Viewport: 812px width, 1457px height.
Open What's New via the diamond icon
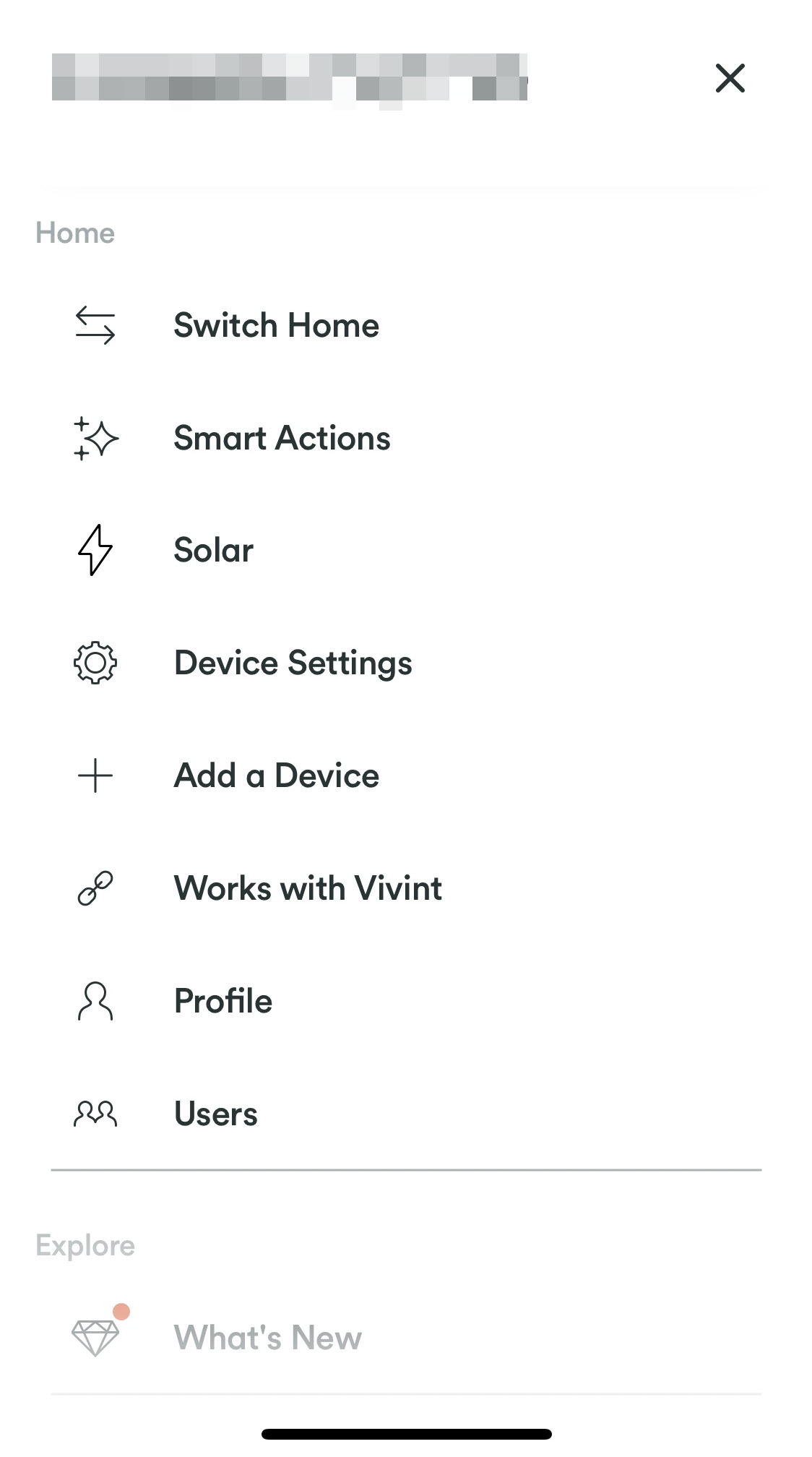96,1337
